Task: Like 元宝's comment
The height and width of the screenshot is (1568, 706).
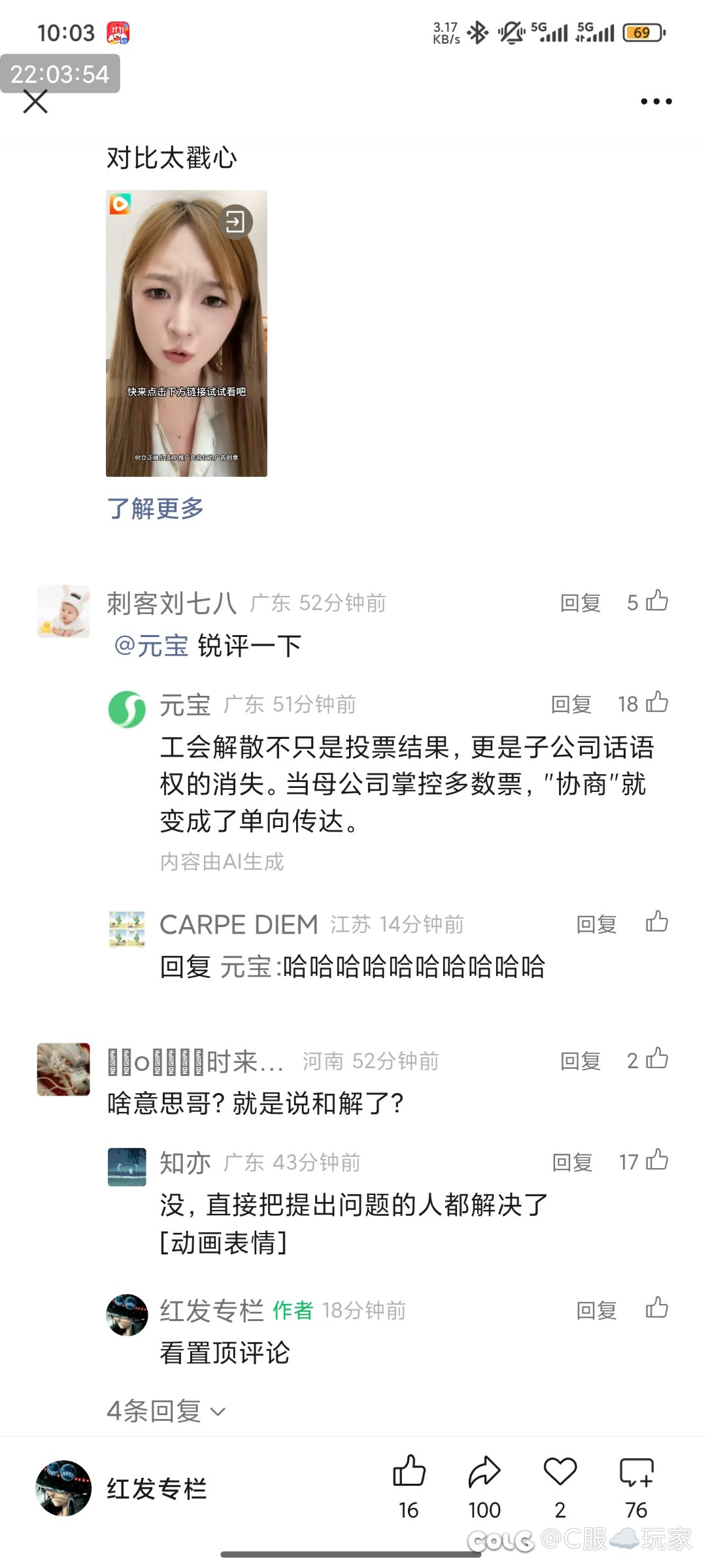Action: [657, 703]
